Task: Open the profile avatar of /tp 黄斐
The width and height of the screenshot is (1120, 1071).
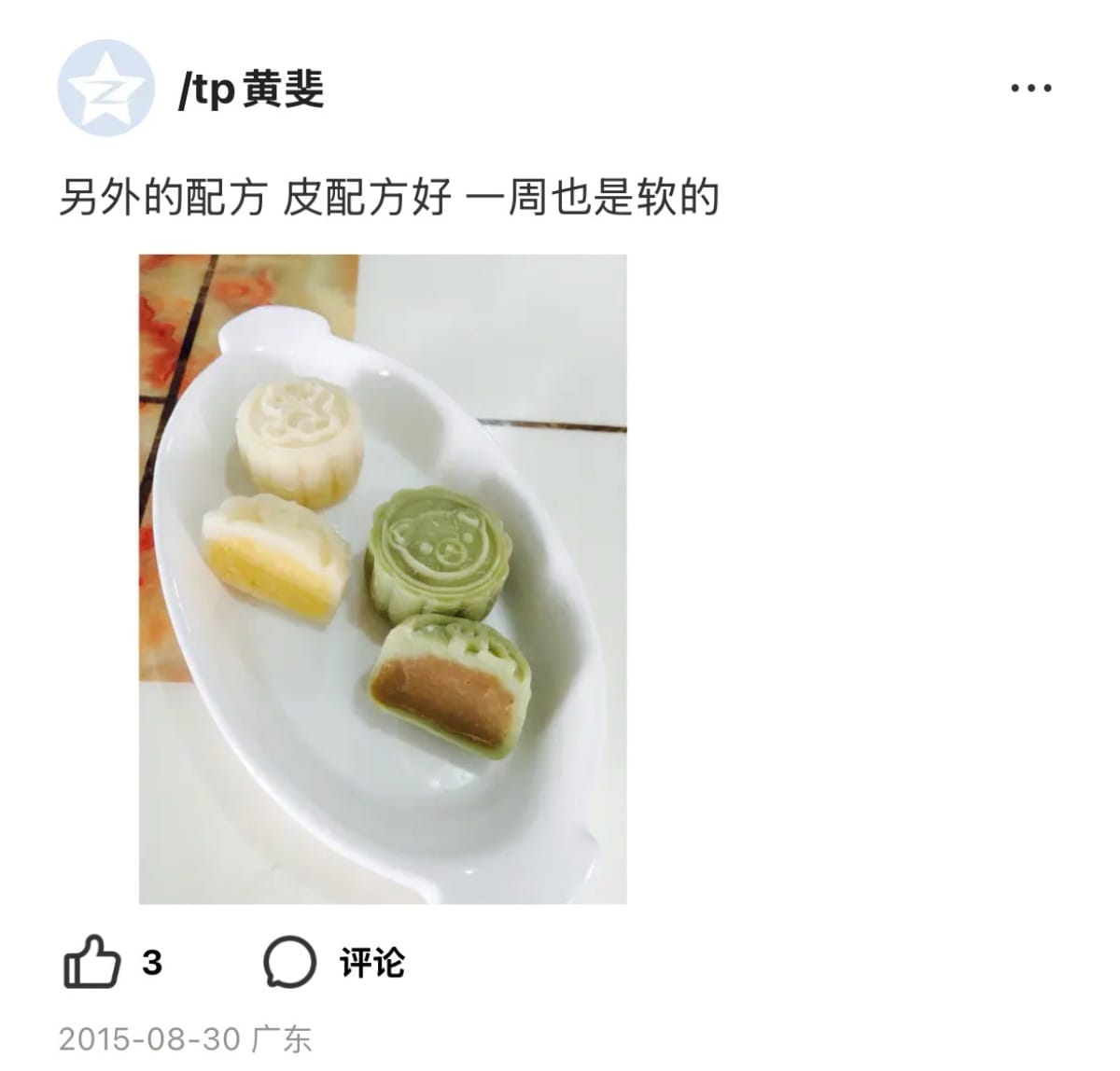Action: (x=106, y=89)
